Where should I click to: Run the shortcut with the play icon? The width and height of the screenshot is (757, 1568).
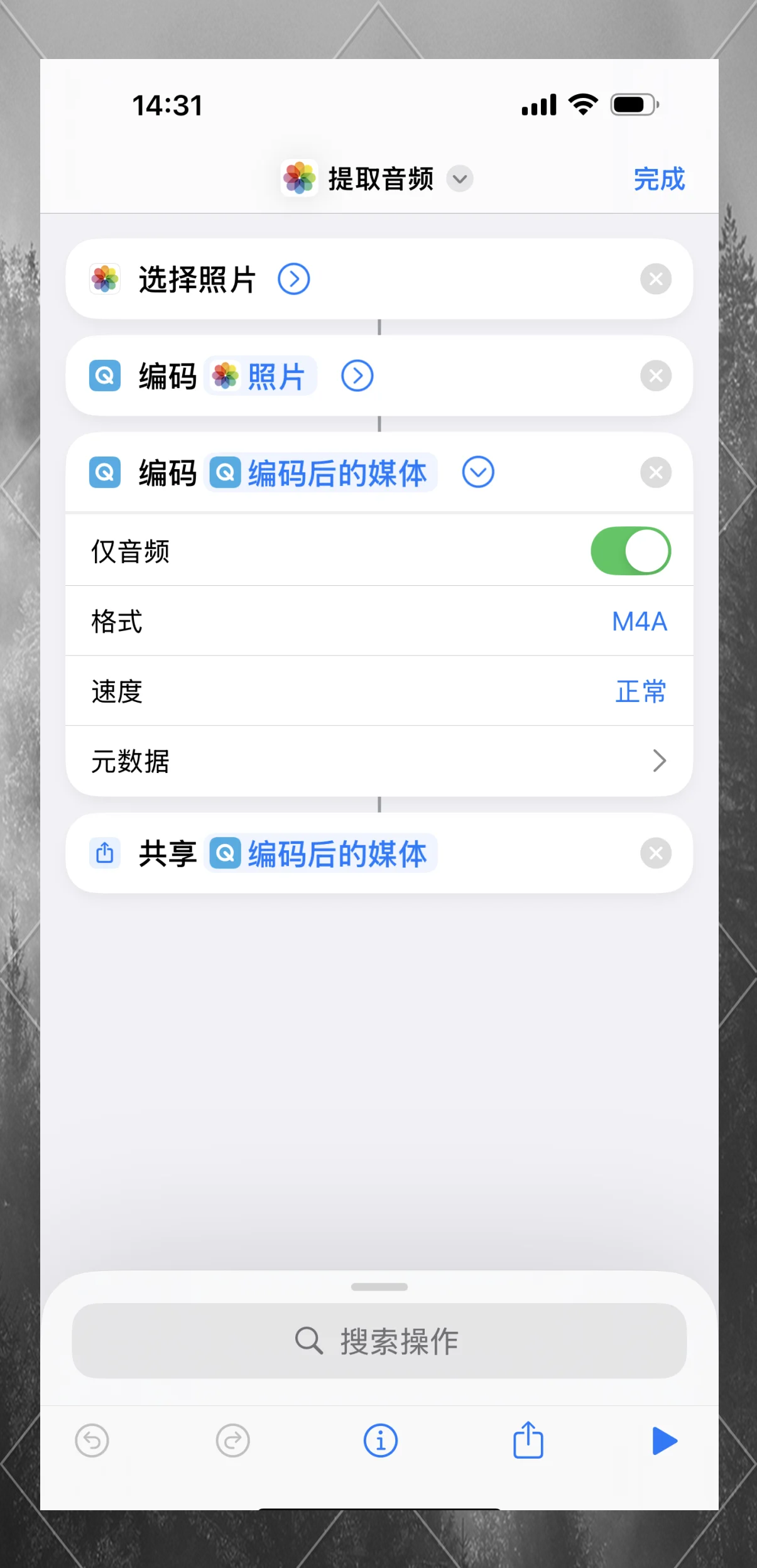click(664, 1441)
